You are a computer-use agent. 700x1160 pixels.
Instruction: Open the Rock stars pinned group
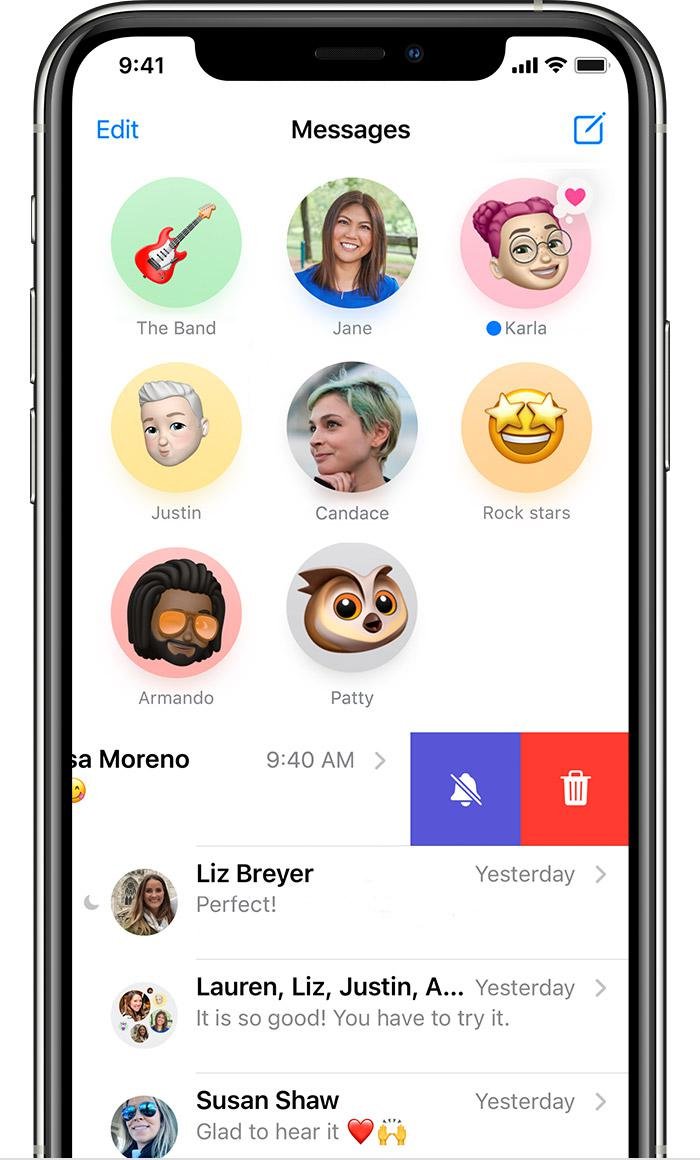pos(526,428)
